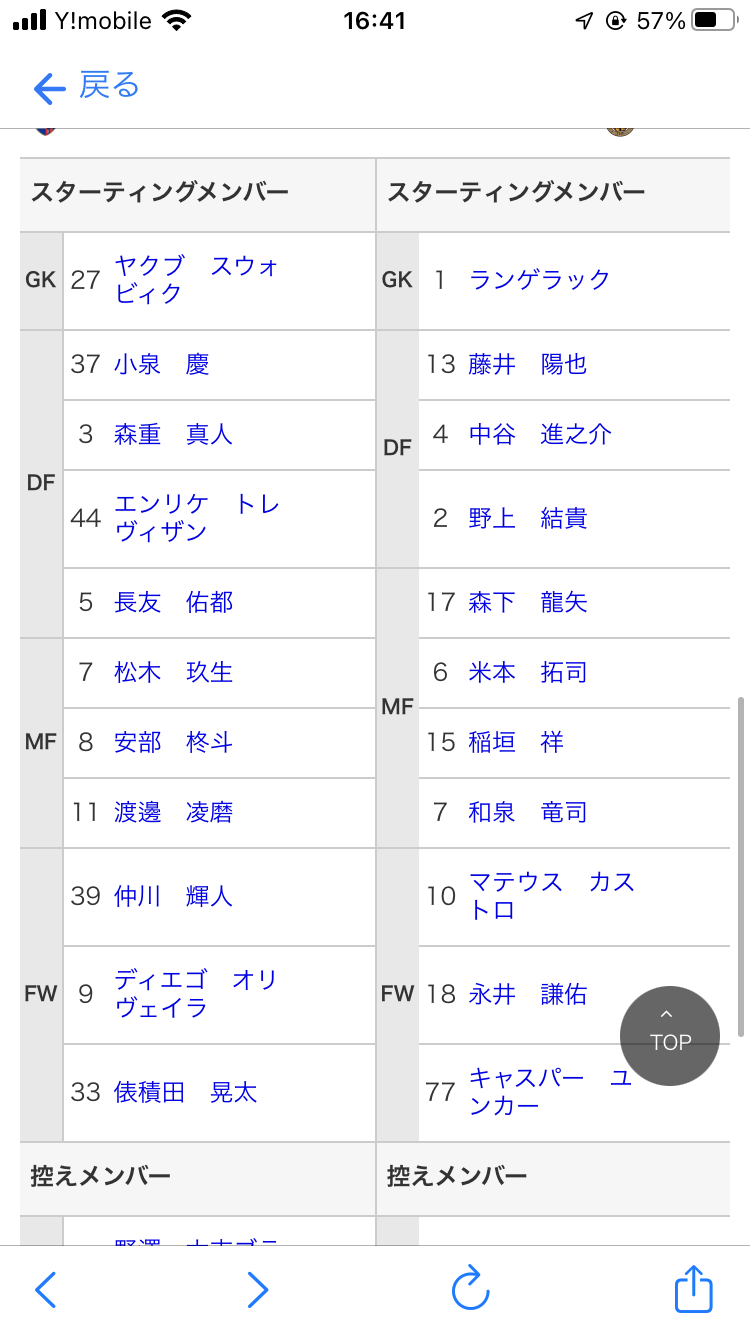Jump to page top with TOP button

click(x=670, y=1036)
